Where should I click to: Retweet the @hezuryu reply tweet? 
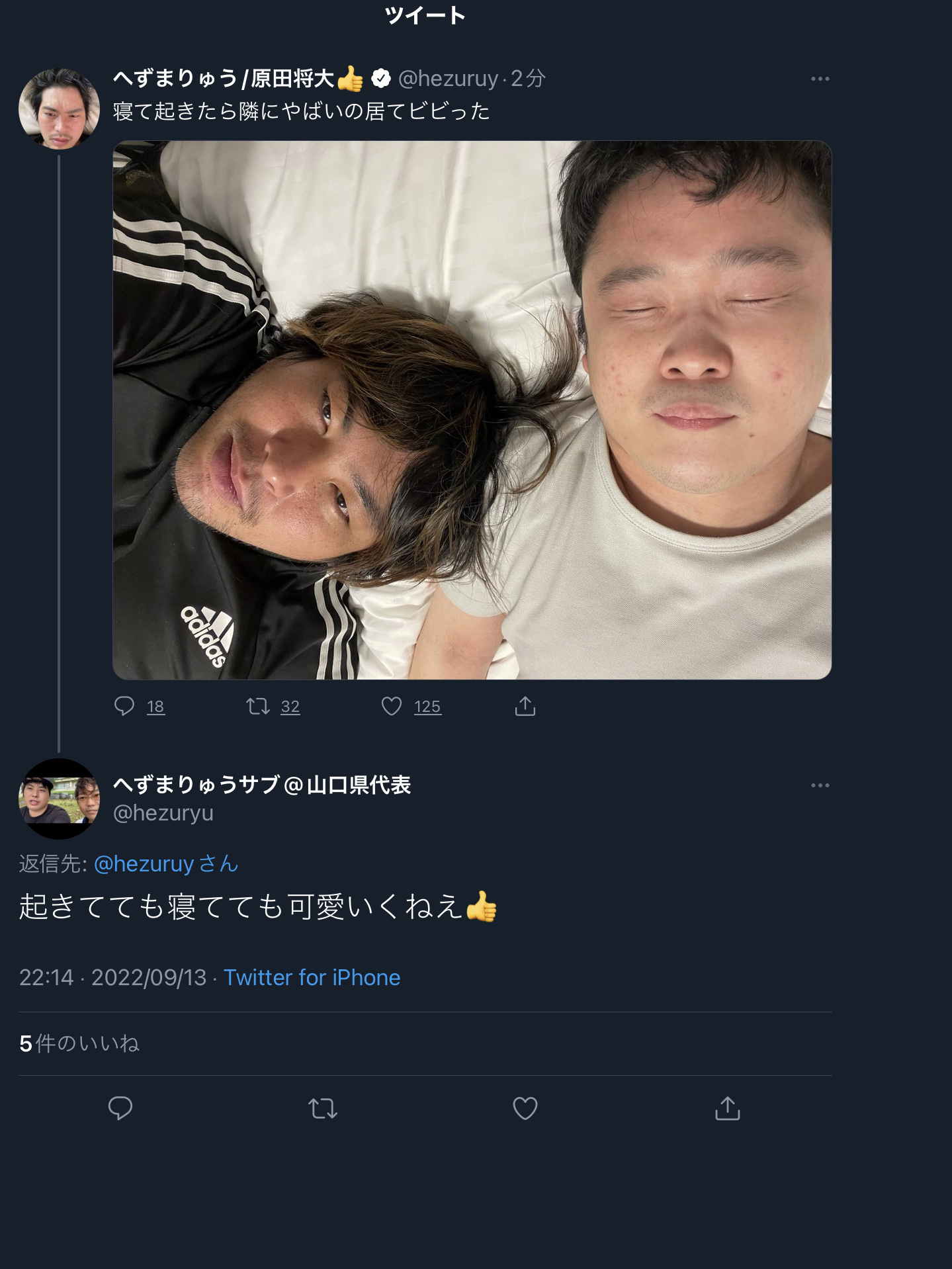coord(323,1108)
